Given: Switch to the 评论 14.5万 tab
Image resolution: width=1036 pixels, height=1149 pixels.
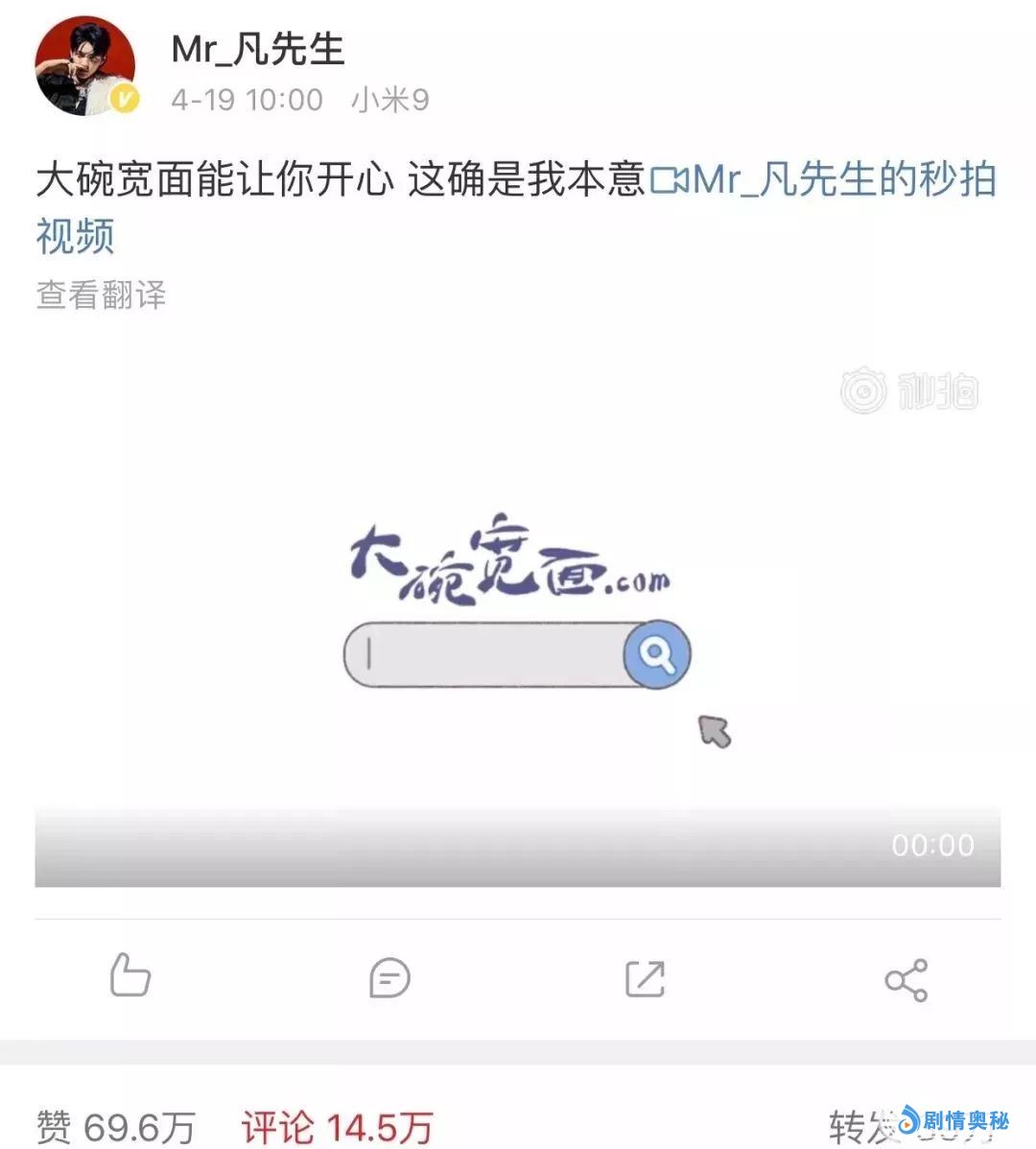Looking at the screenshot, I should (337, 1126).
